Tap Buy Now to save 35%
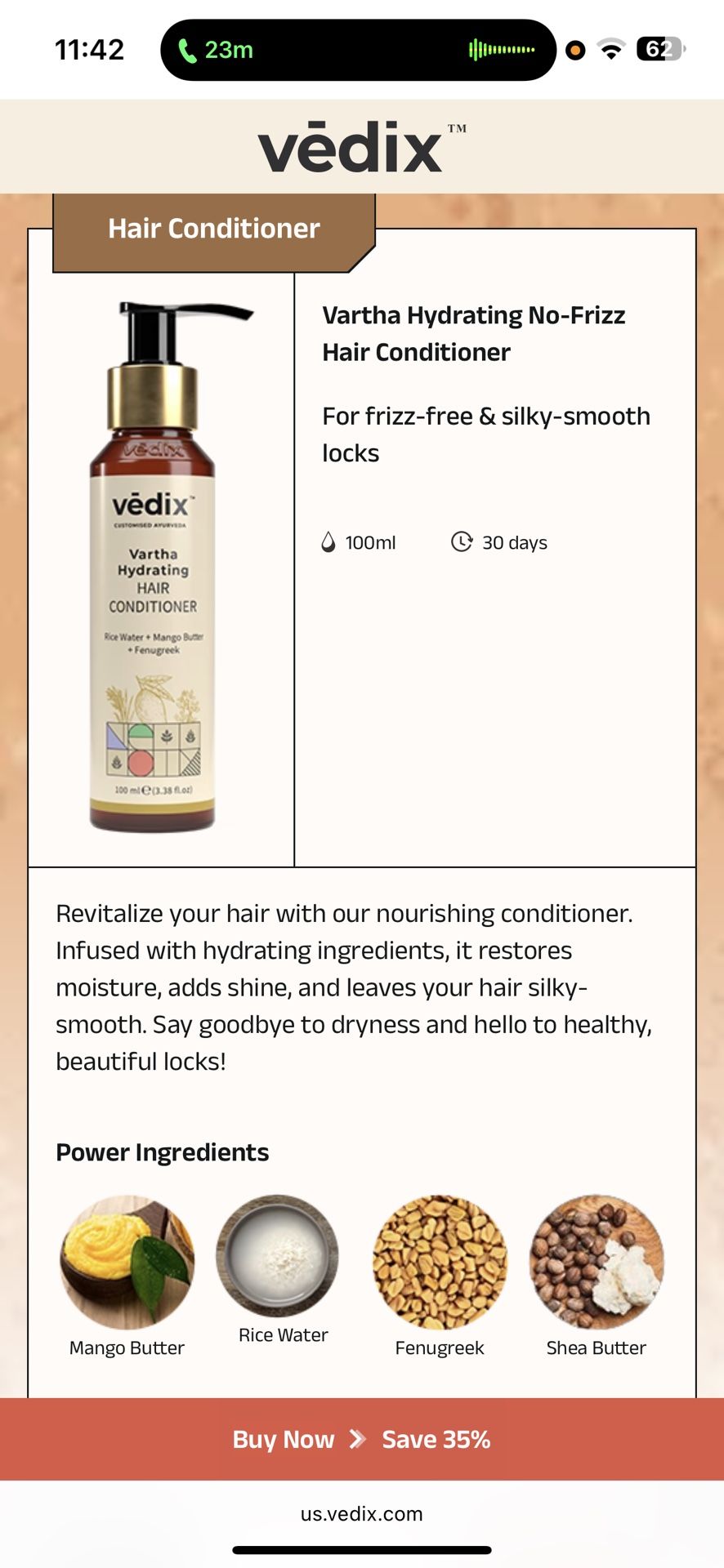 pyautogui.click(x=361, y=1439)
